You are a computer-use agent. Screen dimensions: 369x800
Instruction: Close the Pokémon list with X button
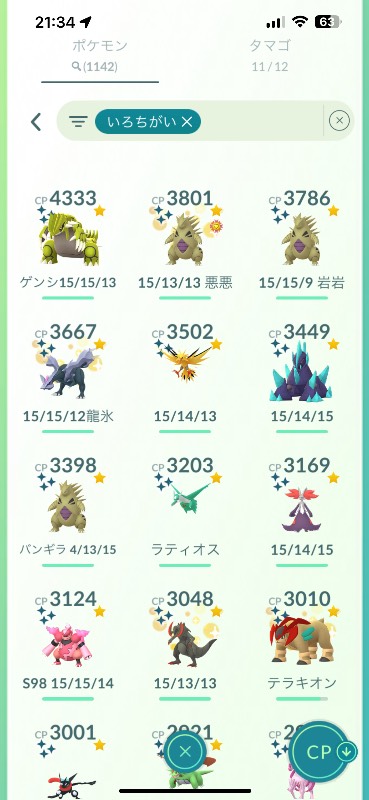[185, 751]
